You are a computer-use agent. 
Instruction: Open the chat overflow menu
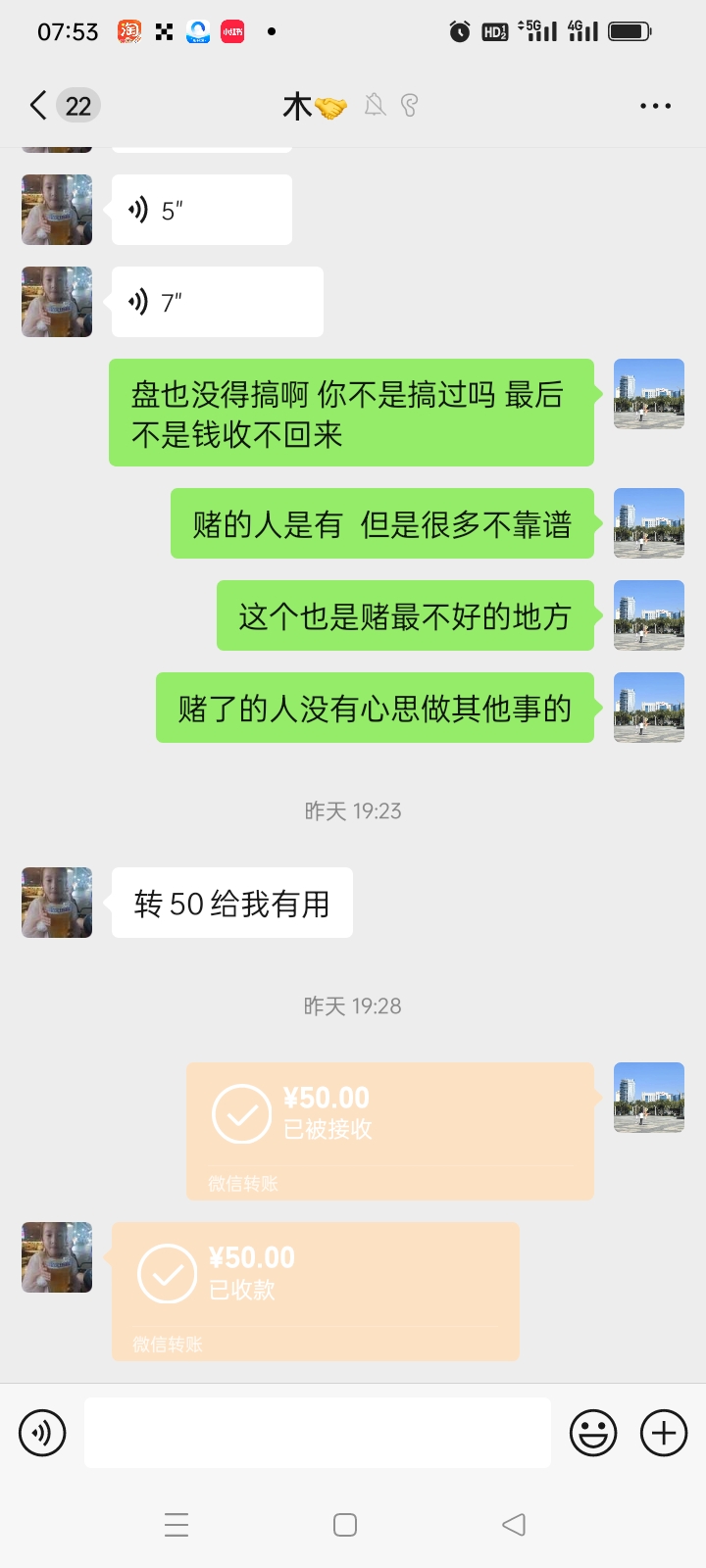pyautogui.click(x=655, y=106)
